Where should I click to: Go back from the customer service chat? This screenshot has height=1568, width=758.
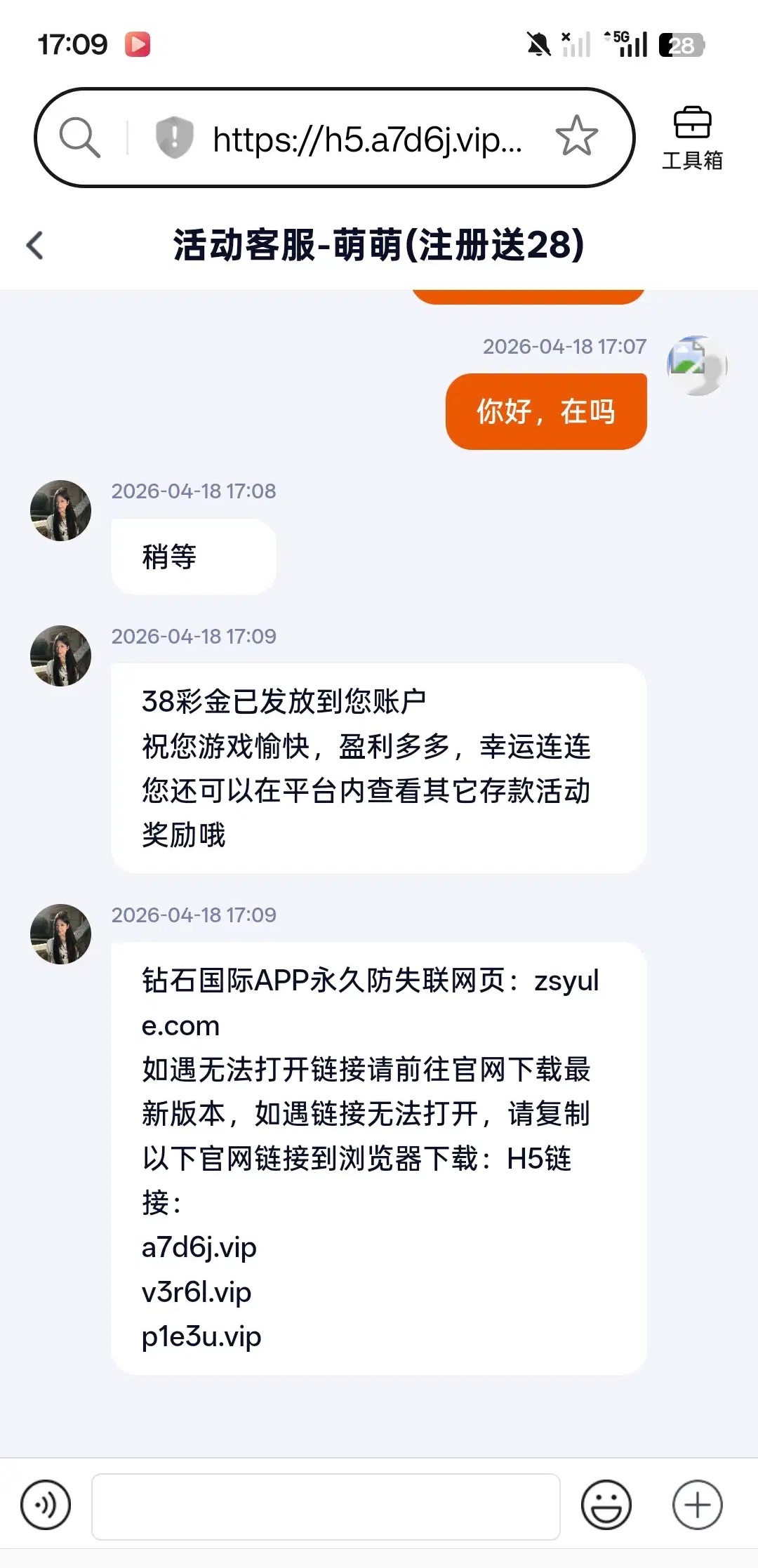35,246
